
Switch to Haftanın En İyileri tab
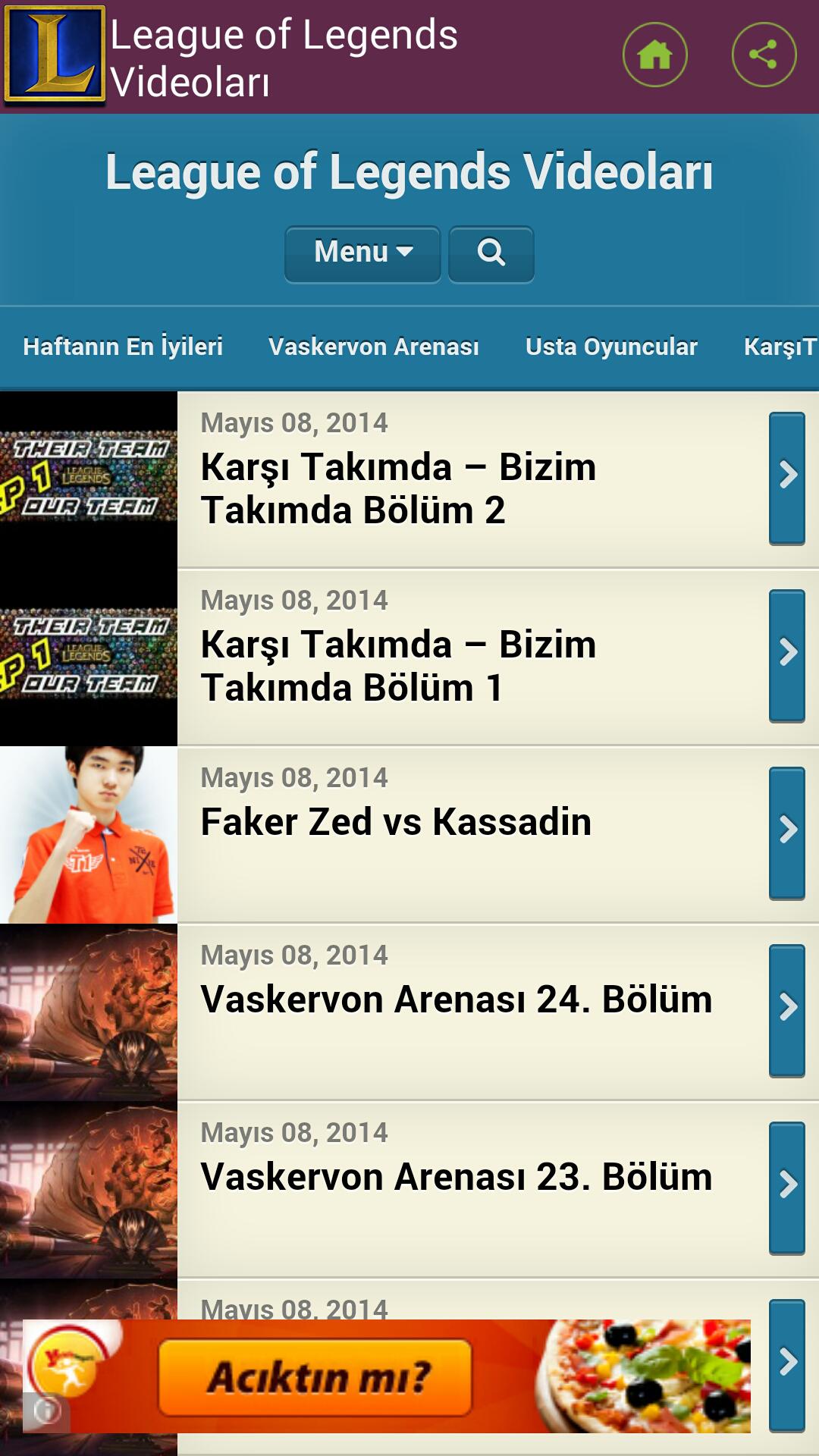coord(123,347)
